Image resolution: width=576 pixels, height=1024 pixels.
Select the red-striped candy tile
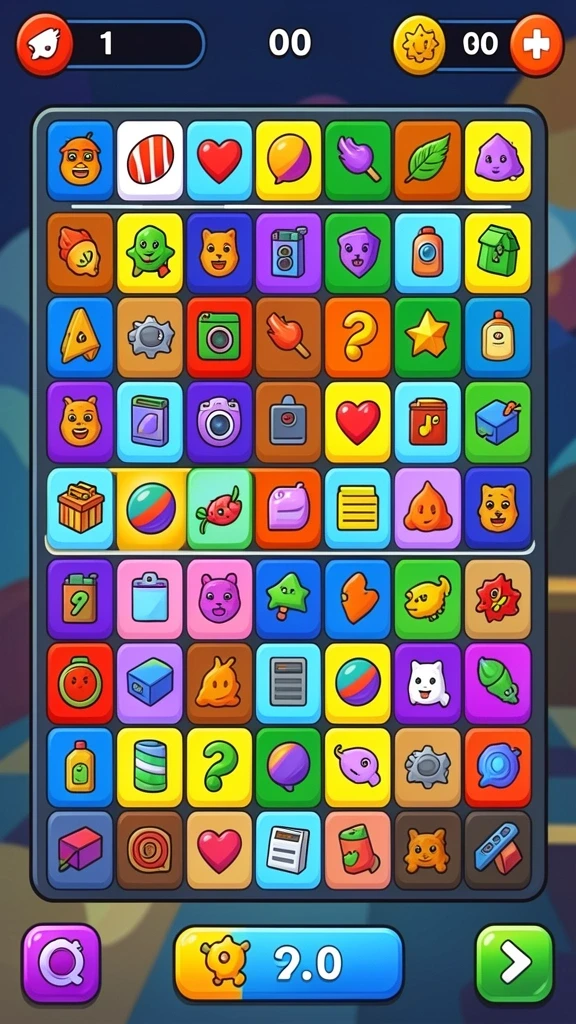150,160
